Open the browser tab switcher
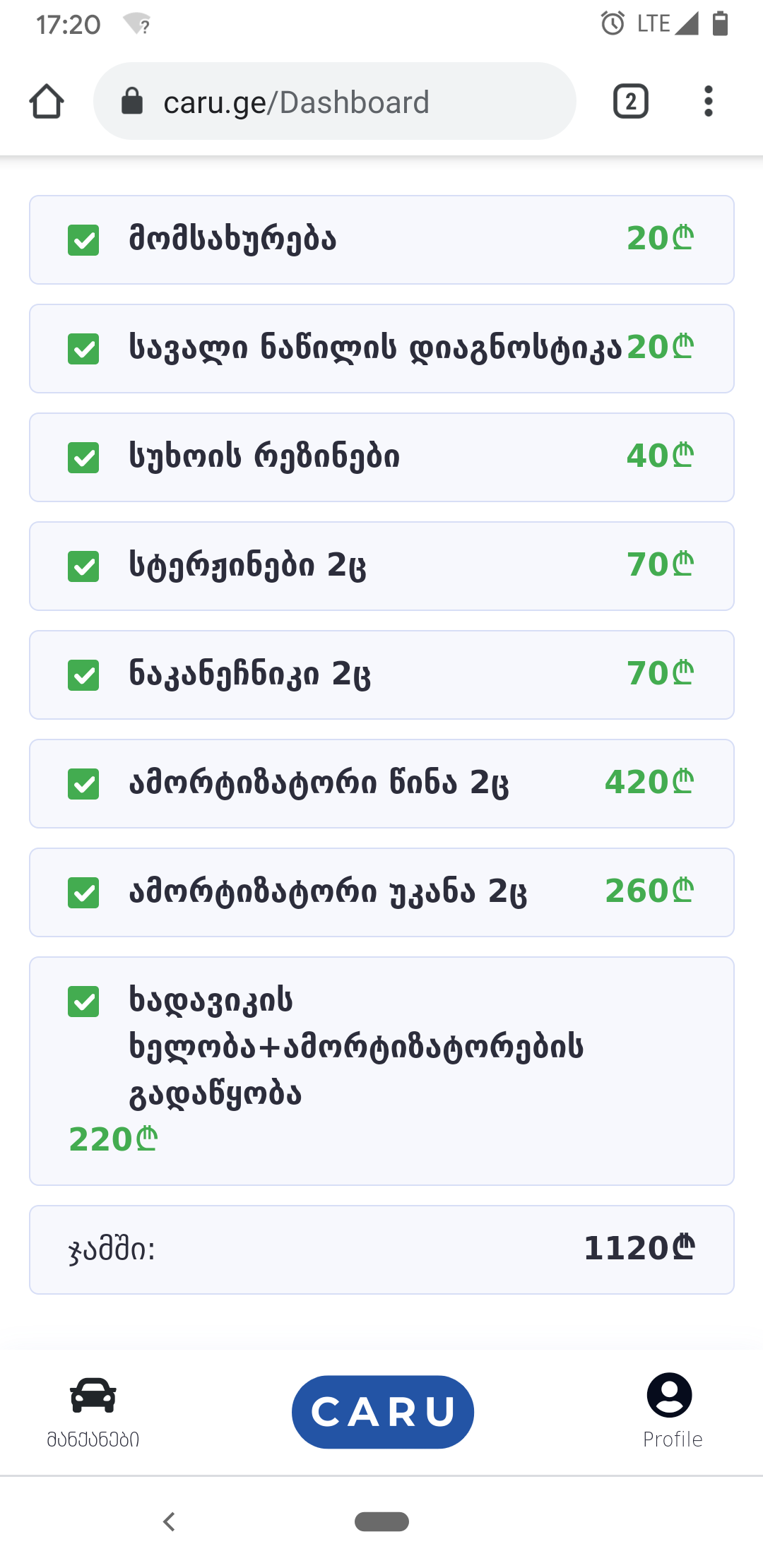This screenshot has height=1568, width=763. click(x=630, y=102)
